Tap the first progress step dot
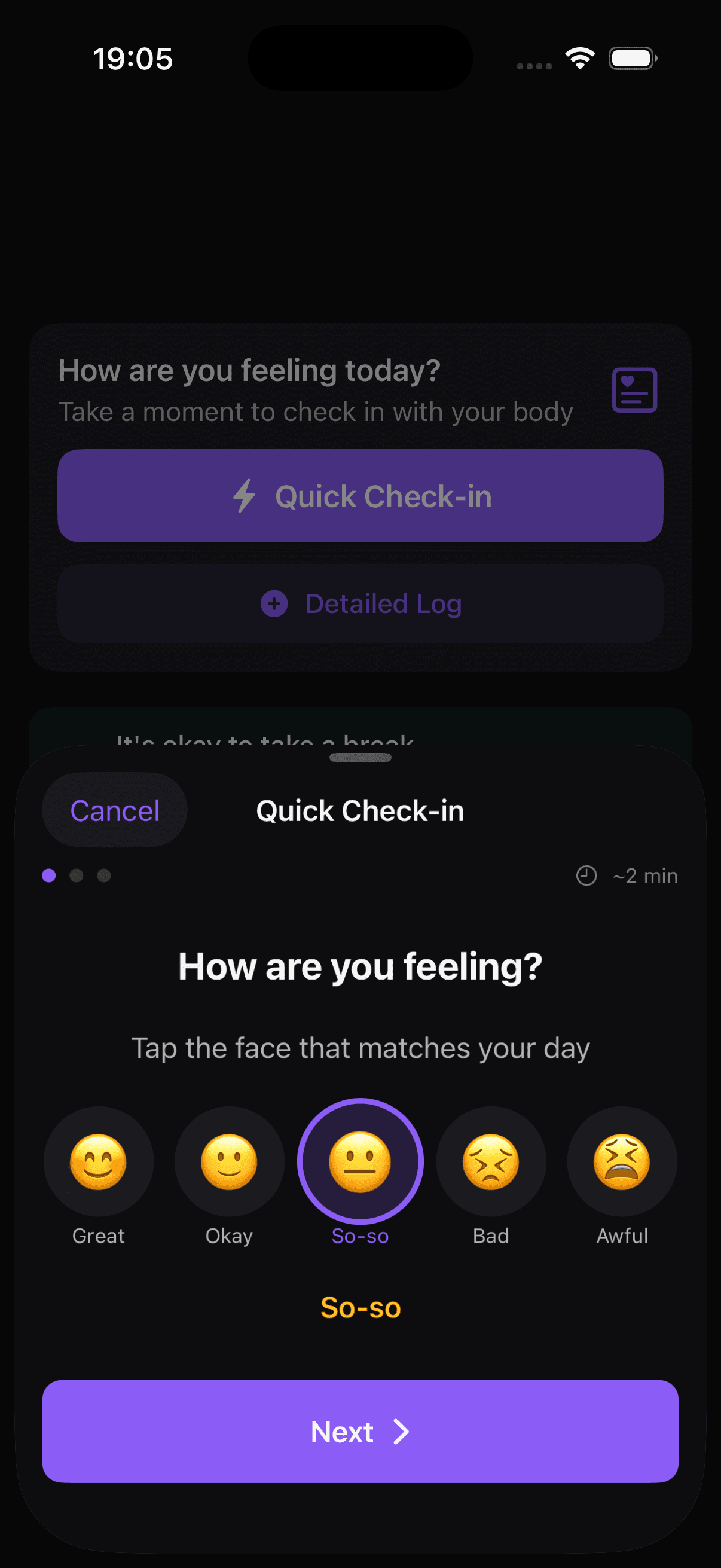 [x=48, y=875]
